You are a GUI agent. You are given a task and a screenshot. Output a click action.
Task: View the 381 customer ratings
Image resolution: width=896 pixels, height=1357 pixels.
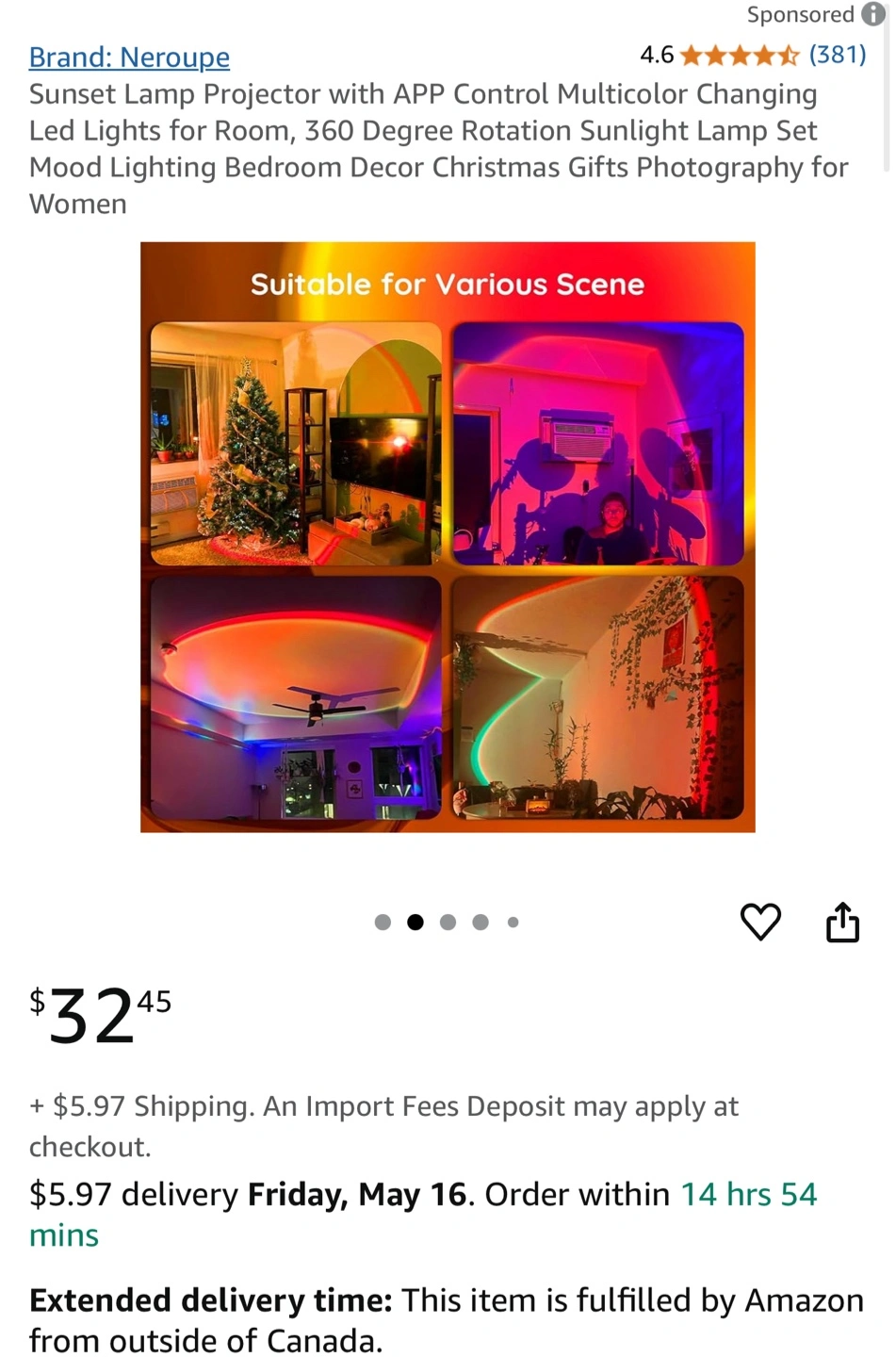click(x=837, y=55)
